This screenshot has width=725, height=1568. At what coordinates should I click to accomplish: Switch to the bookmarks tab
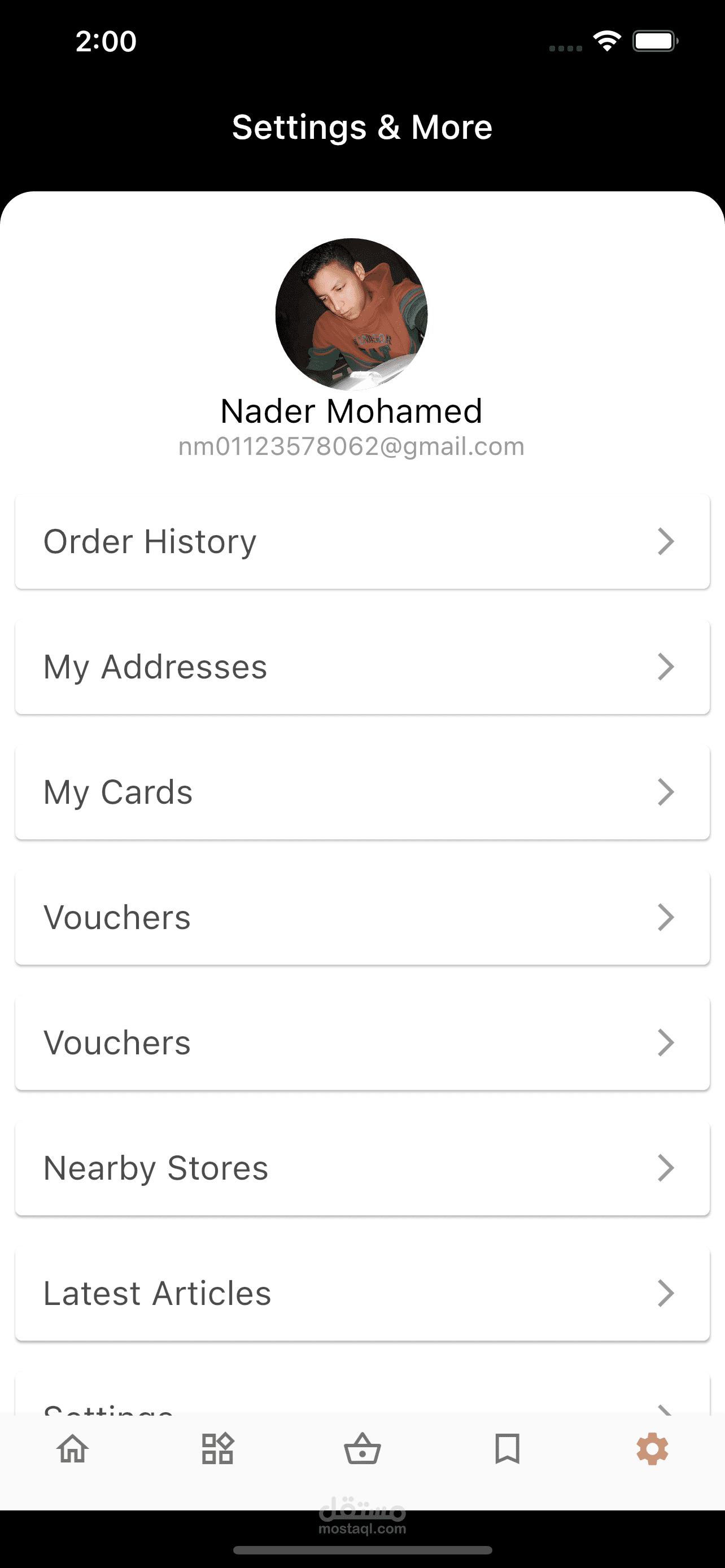click(x=507, y=1448)
